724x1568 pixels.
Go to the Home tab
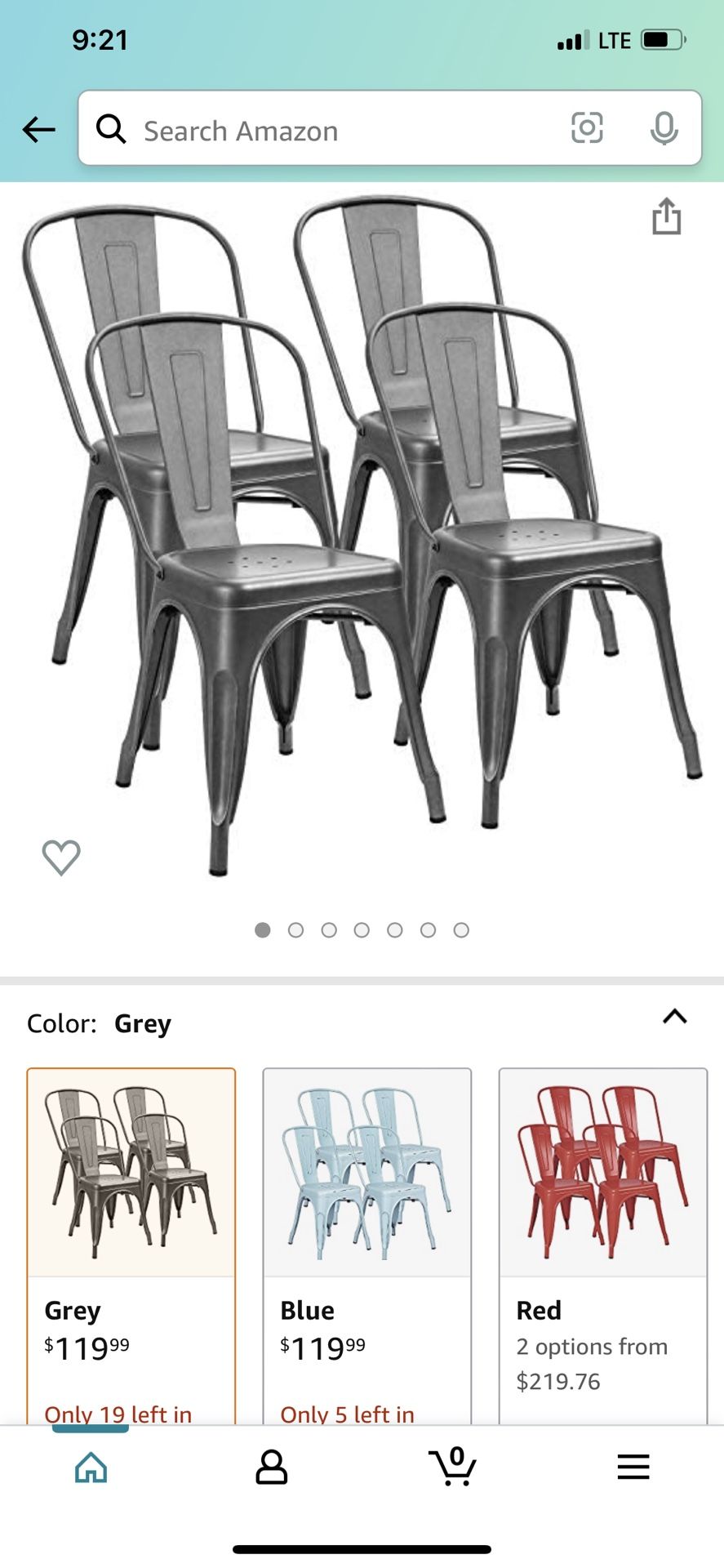(x=91, y=1468)
